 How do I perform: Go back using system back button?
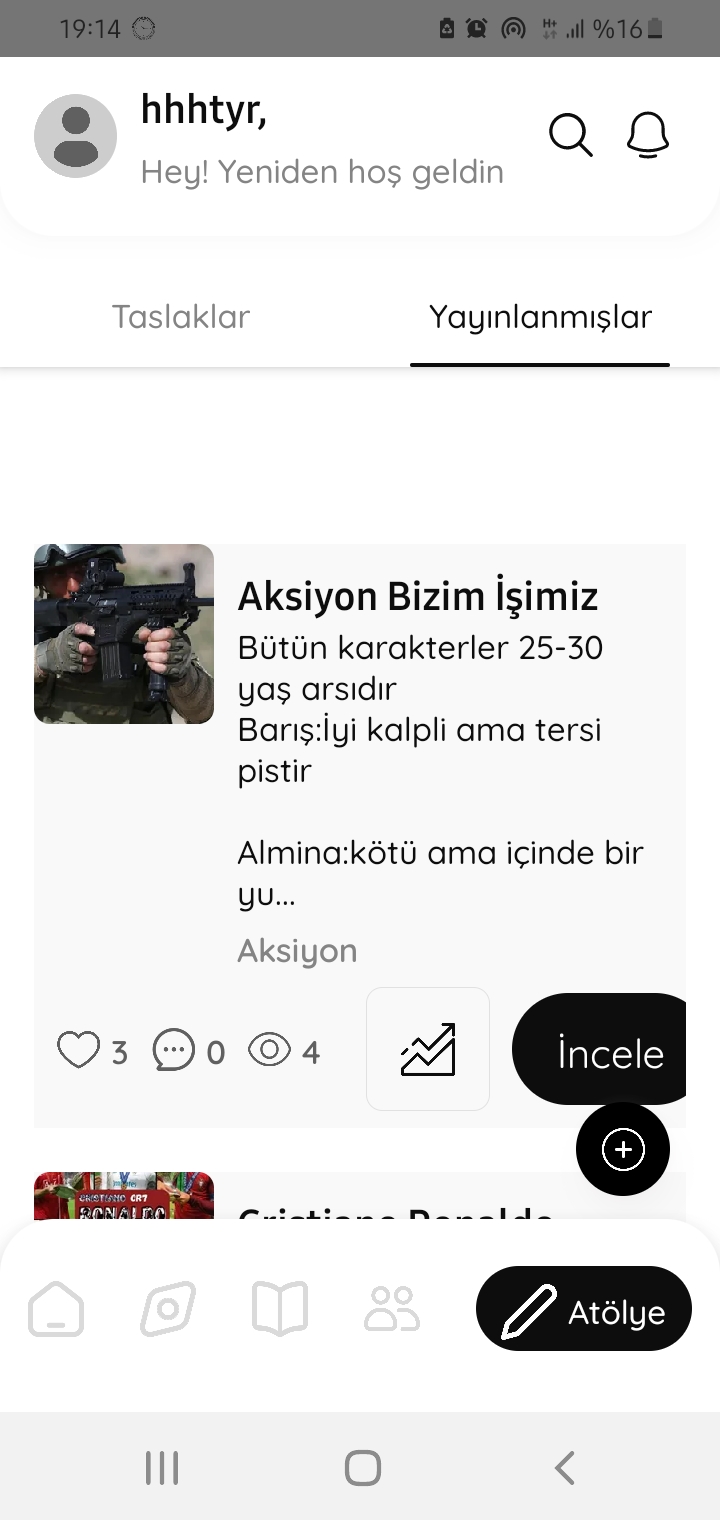pos(565,1468)
